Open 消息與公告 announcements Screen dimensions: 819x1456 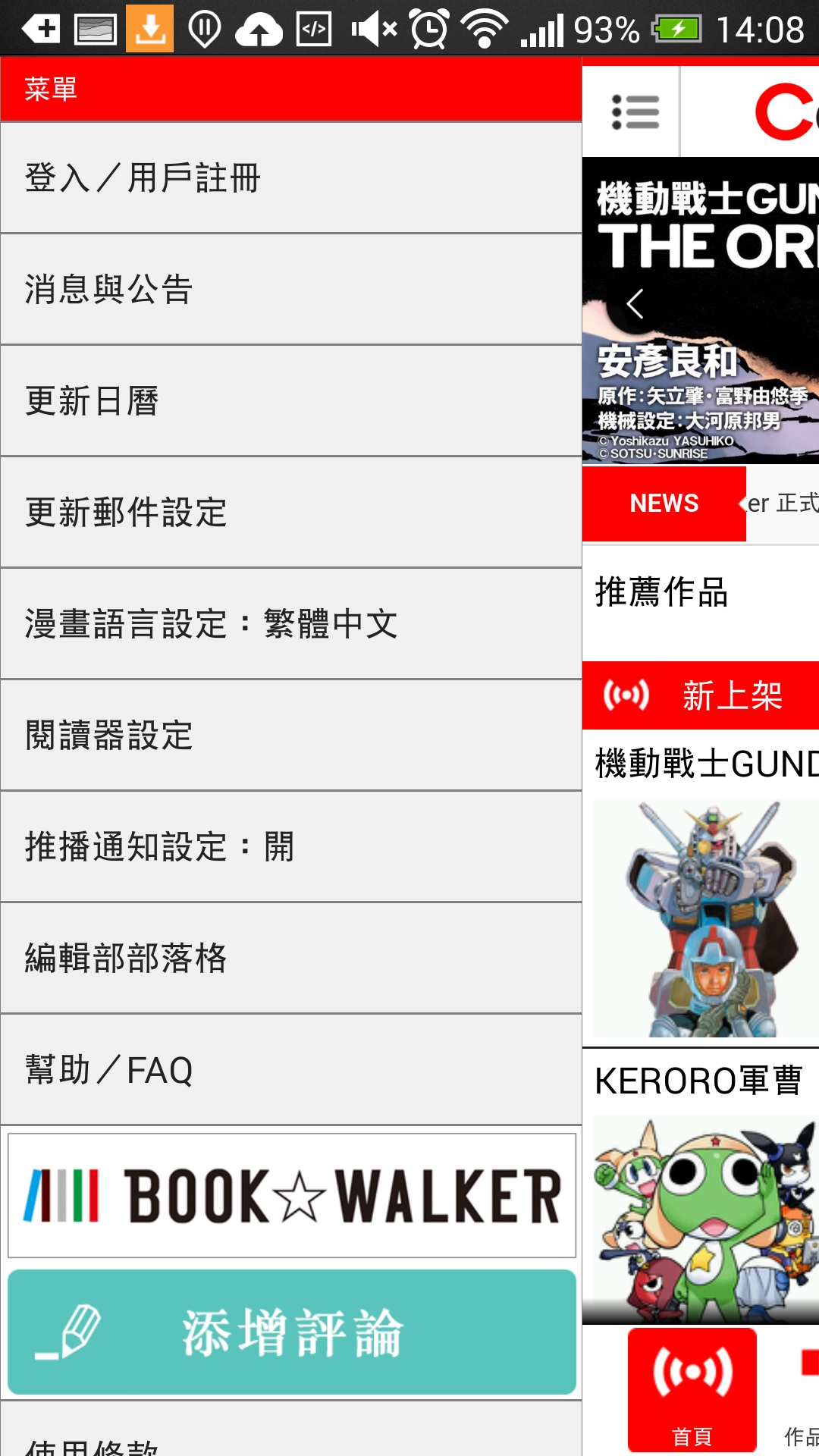pos(290,290)
